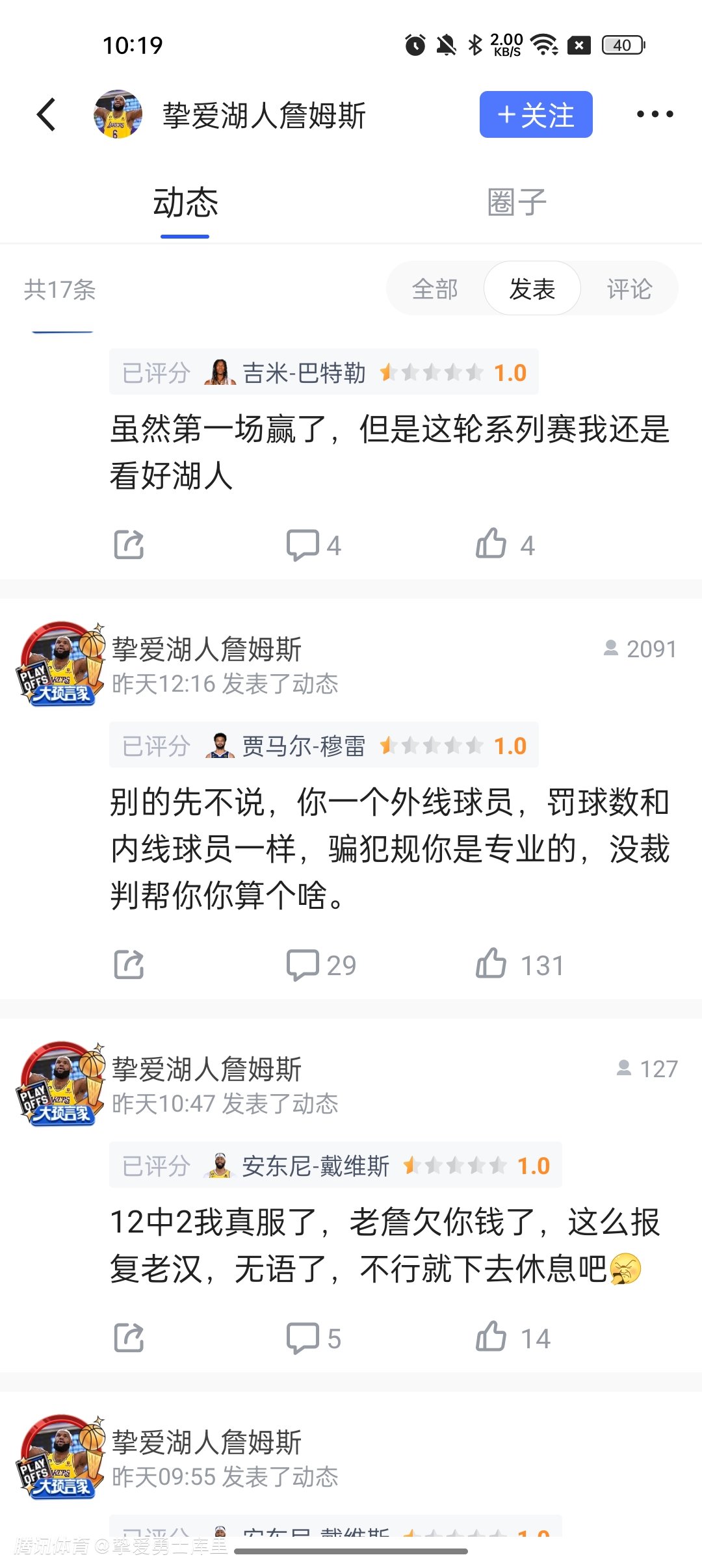This screenshot has height=1568, width=702.
Task: Like the post with 4 likes
Action: click(x=504, y=545)
